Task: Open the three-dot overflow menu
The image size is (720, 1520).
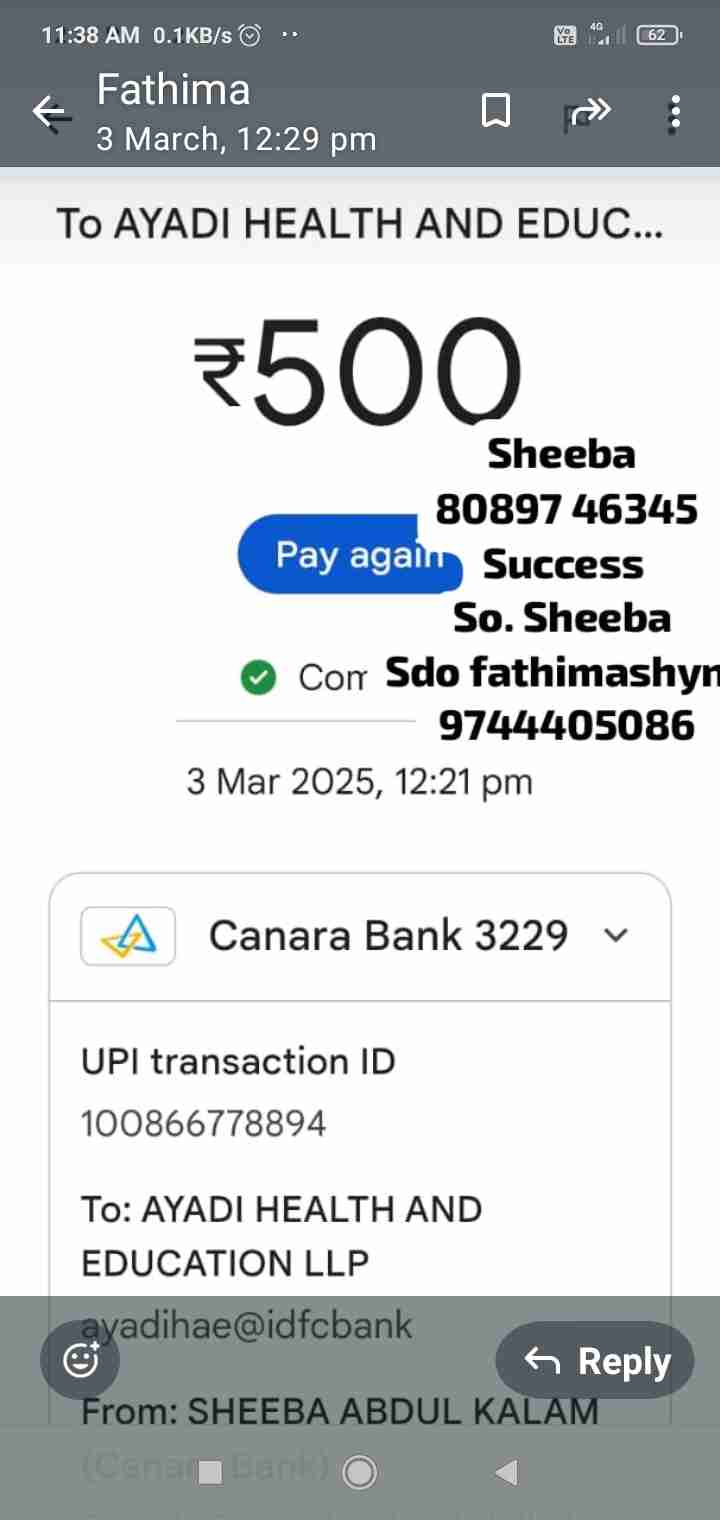Action: point(675,114)
